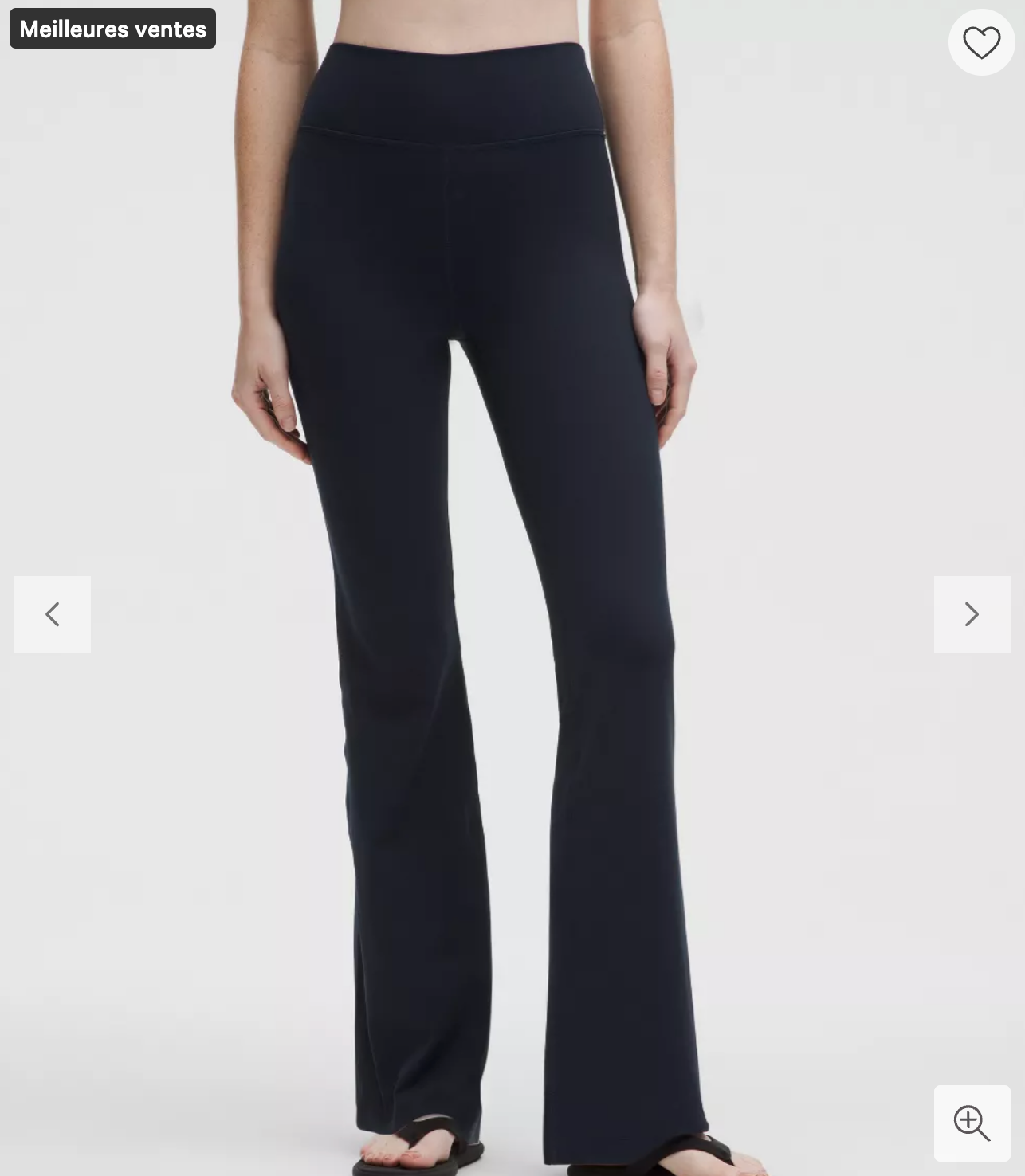Collapse back using the left chevron
This screenshot has height=1176, width=1025.
(x=52, y=614)
